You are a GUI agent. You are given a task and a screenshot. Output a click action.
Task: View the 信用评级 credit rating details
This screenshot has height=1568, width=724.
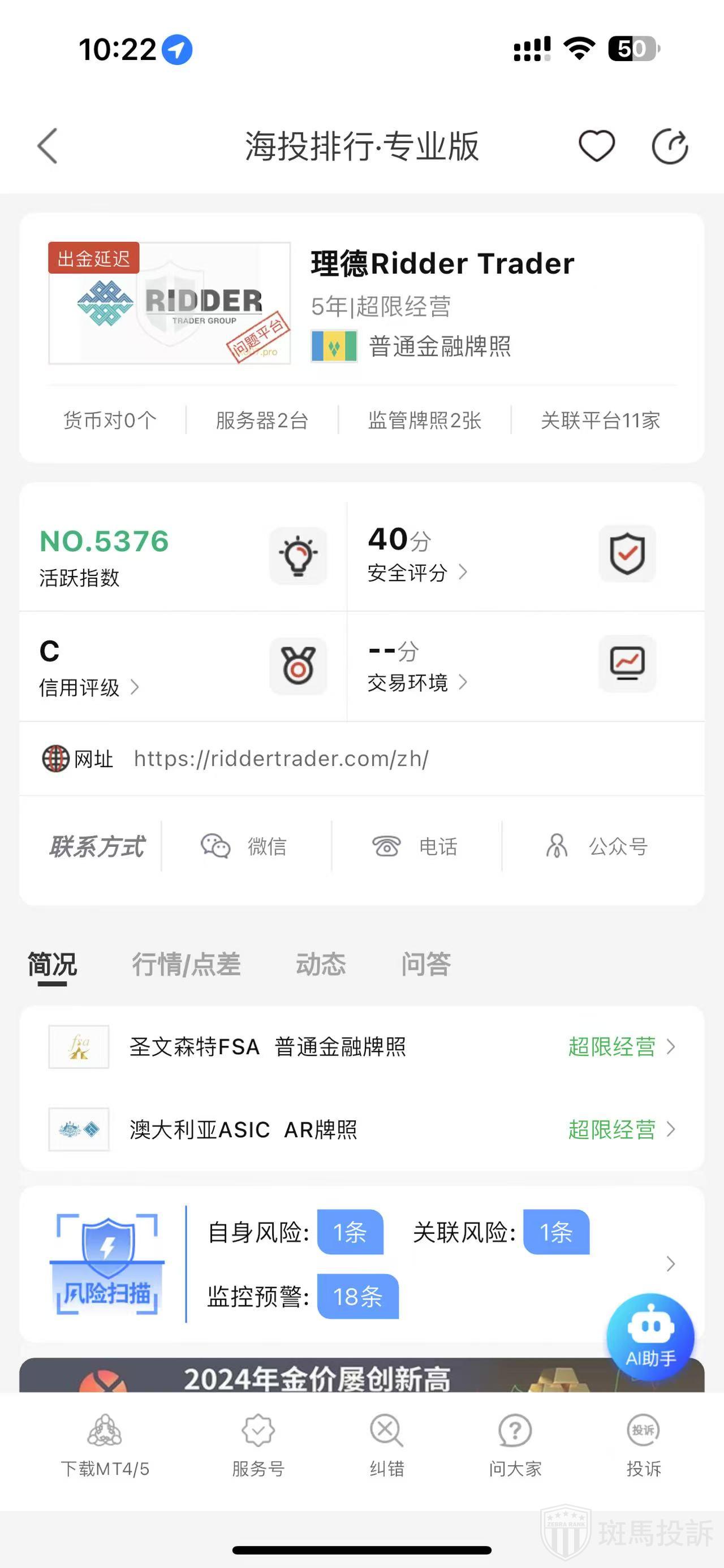[x=89, y=687]
